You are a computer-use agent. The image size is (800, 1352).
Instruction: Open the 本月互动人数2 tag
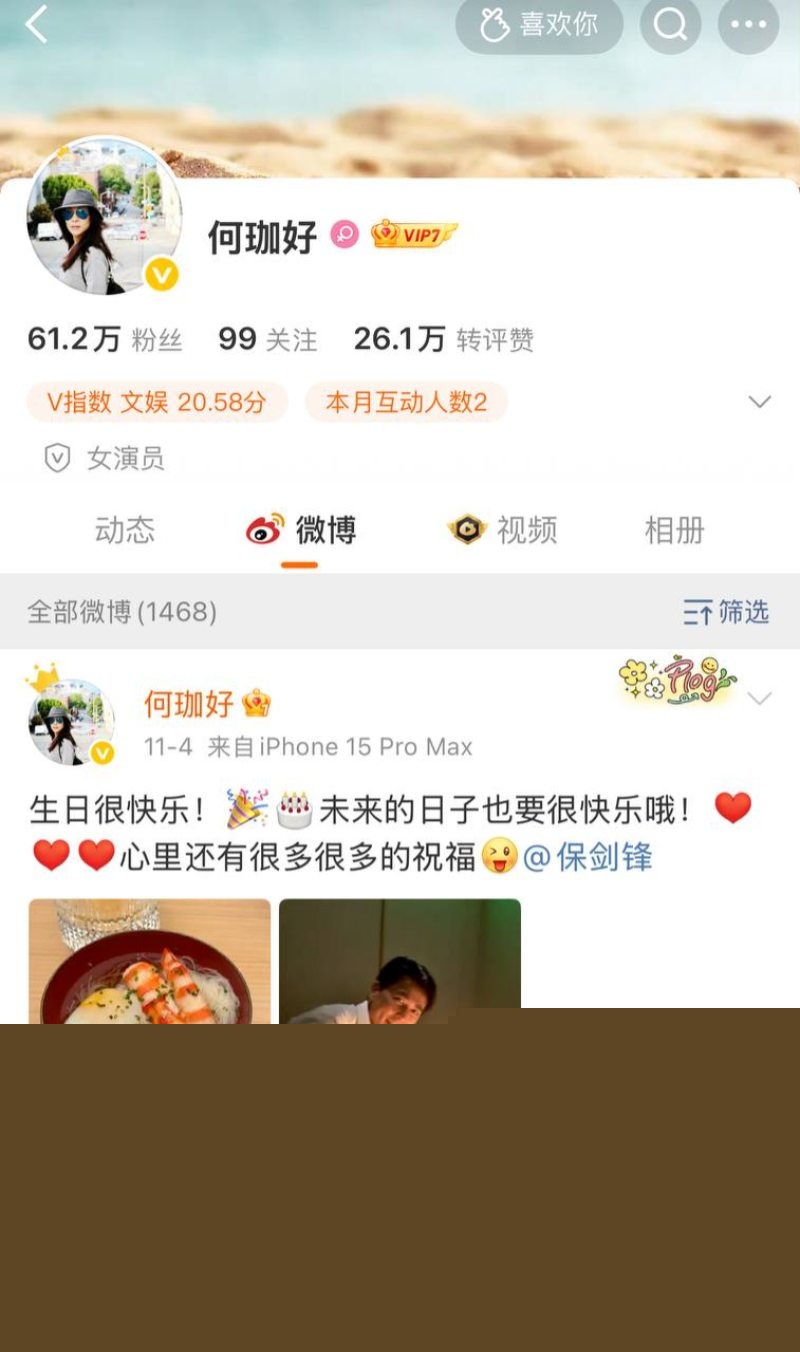[x=406, y=402]
